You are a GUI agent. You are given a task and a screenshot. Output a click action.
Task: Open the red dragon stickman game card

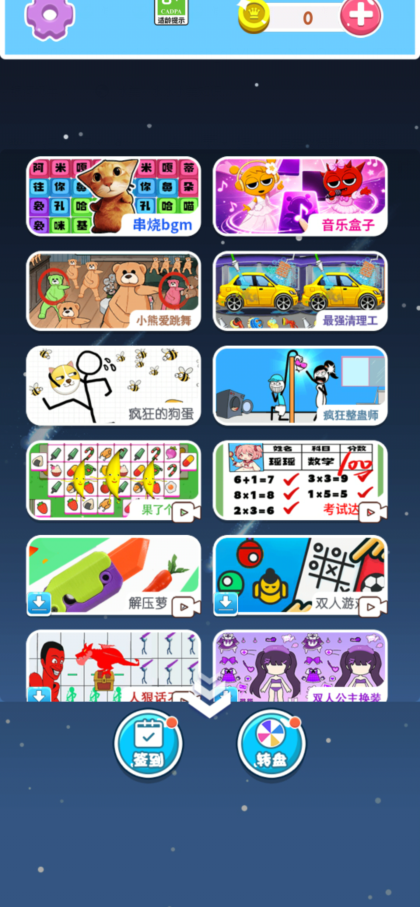pos(113,666)
